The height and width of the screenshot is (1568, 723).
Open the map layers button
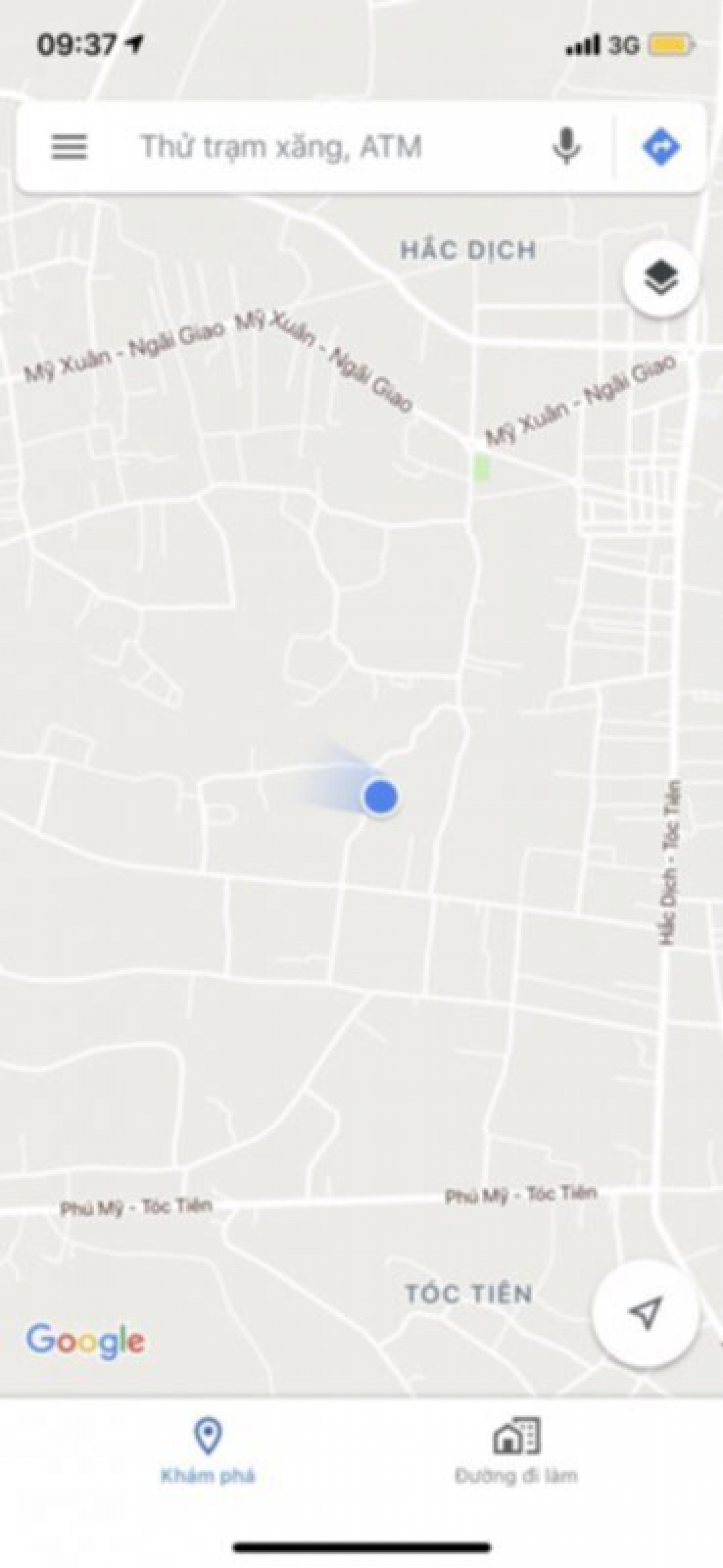(660, 278)
